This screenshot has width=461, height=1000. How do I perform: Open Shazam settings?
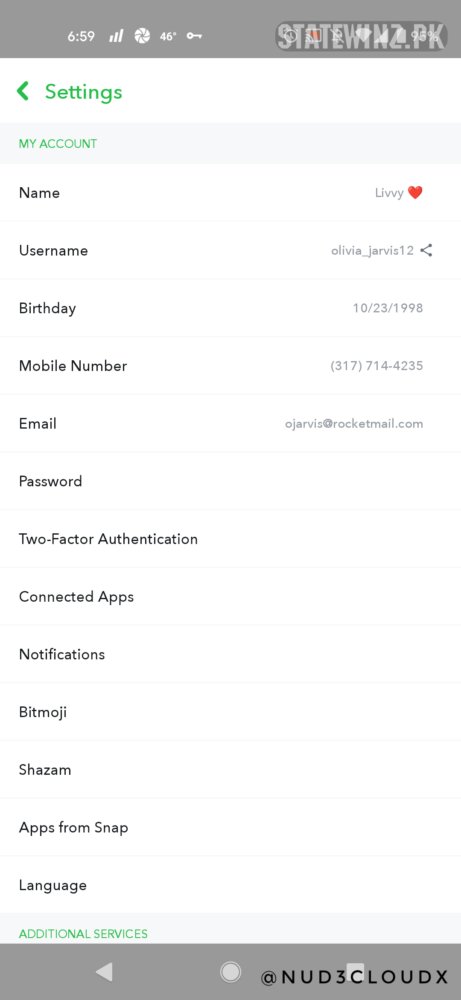(x=230, y=770)
